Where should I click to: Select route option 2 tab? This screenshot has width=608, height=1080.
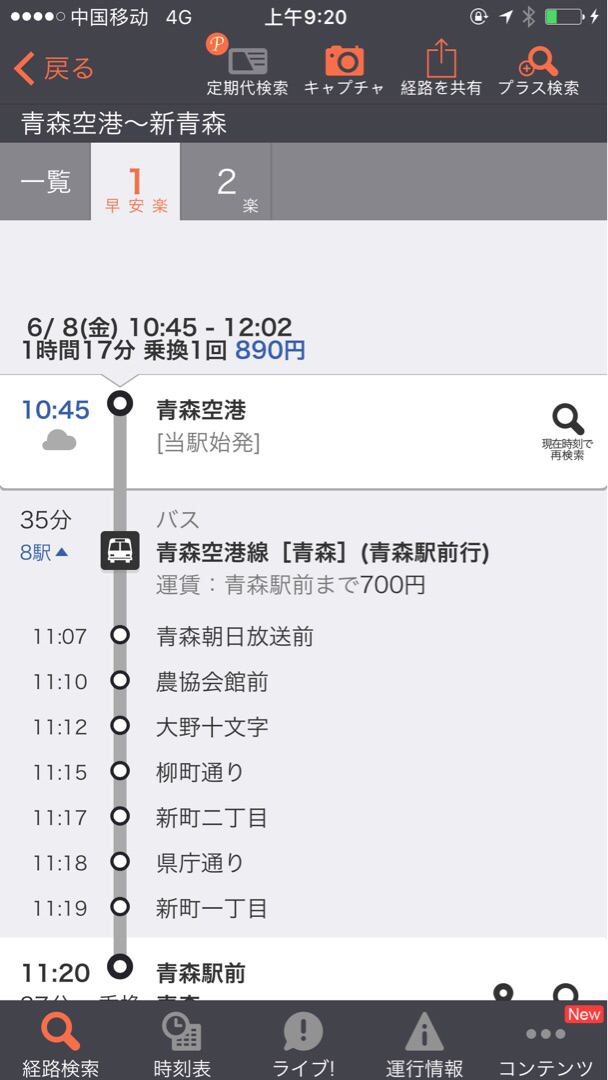click(227, 183)
